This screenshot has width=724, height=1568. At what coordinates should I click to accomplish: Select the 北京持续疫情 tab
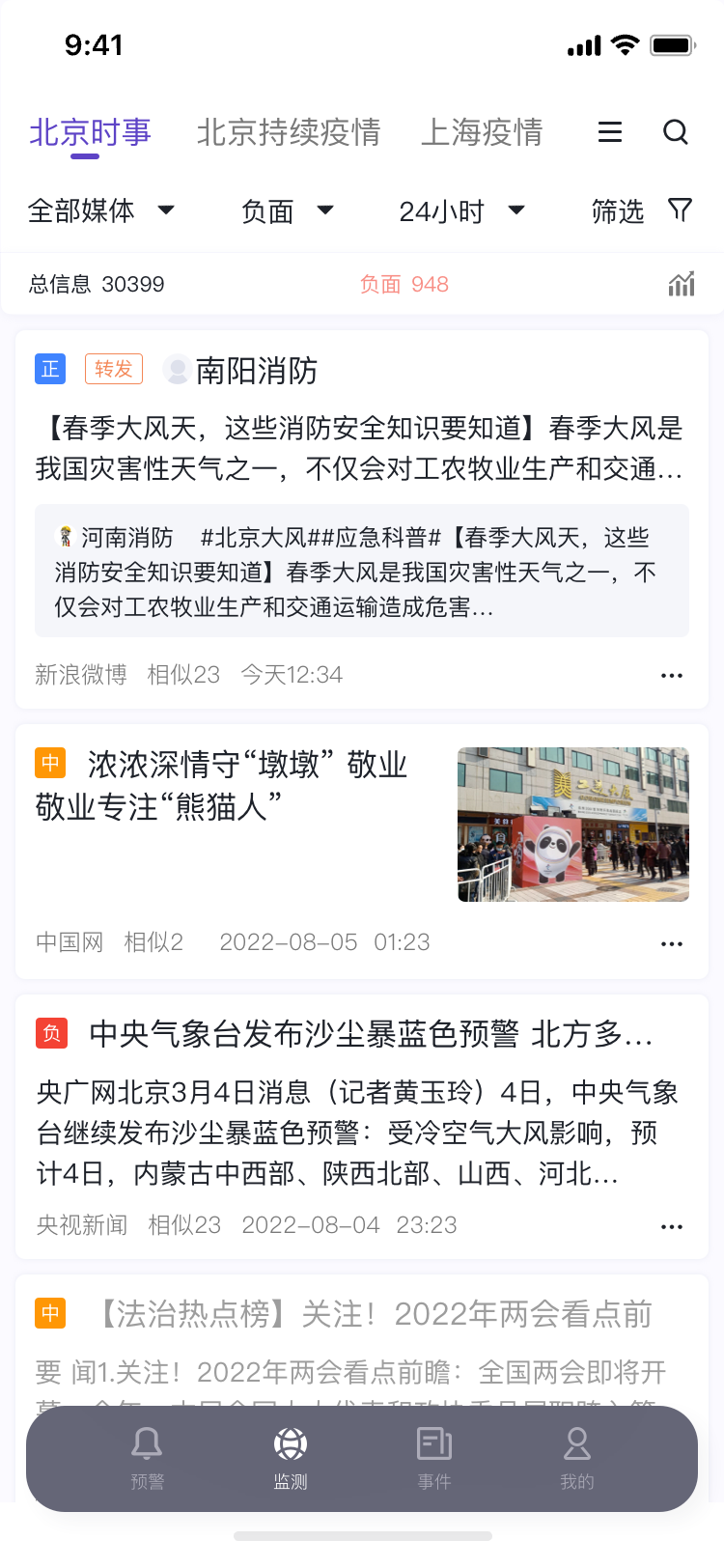290,131
